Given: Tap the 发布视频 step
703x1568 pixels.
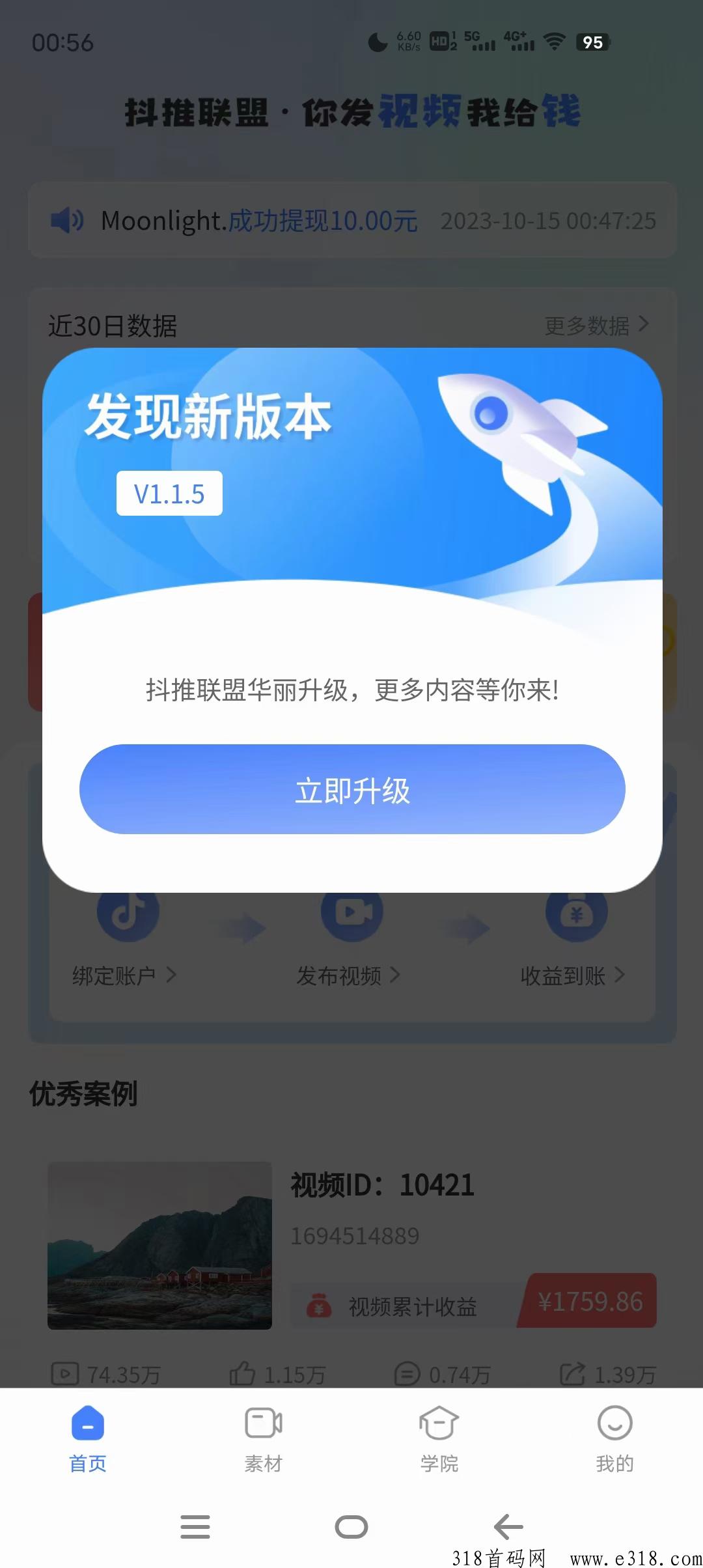Looking at the screenshot, I should (348, 975).
